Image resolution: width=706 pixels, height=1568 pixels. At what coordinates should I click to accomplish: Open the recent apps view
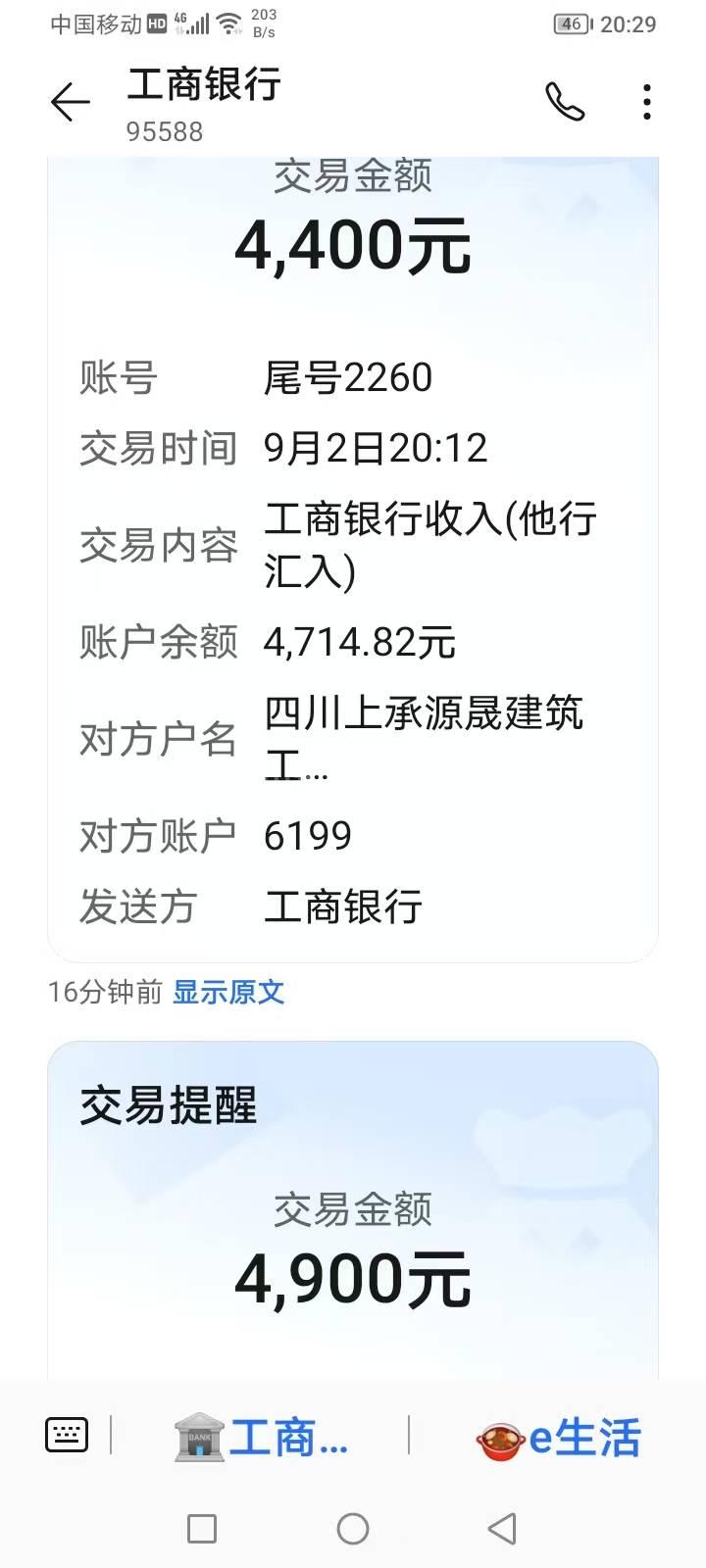[202, 1529]
